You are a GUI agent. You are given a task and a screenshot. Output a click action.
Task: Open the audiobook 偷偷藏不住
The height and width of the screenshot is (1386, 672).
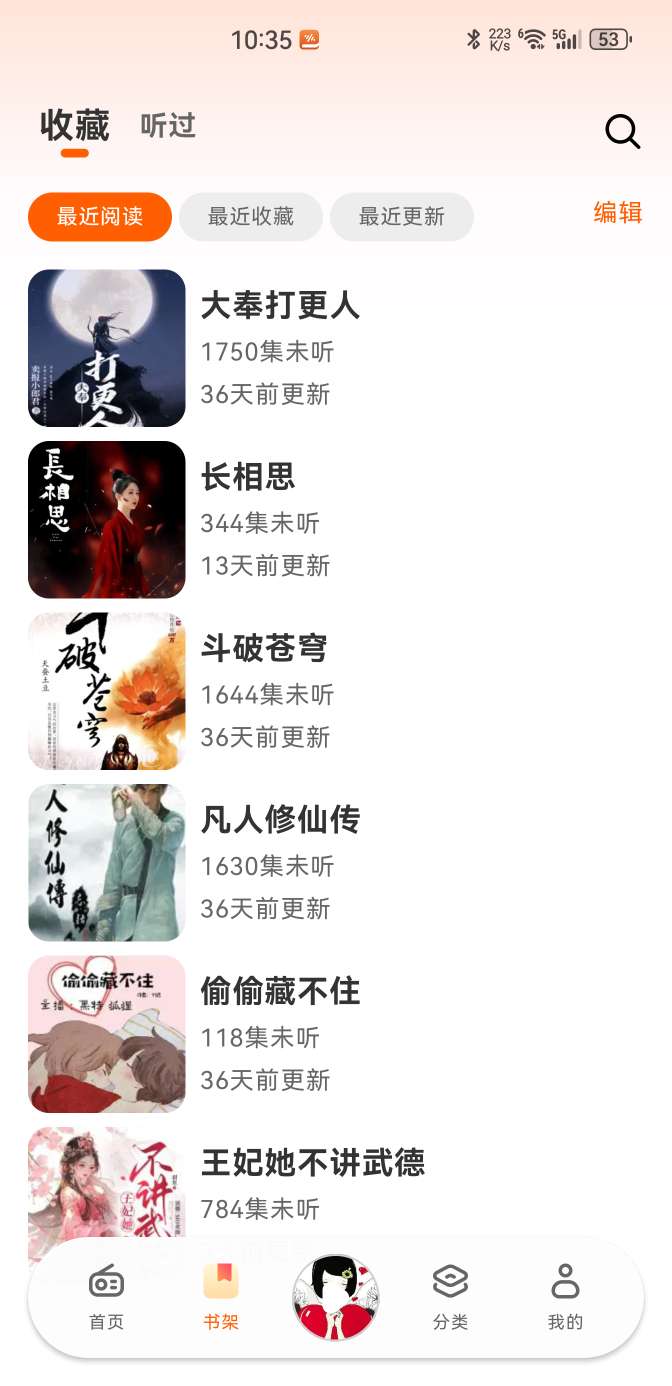pos(280,991)
